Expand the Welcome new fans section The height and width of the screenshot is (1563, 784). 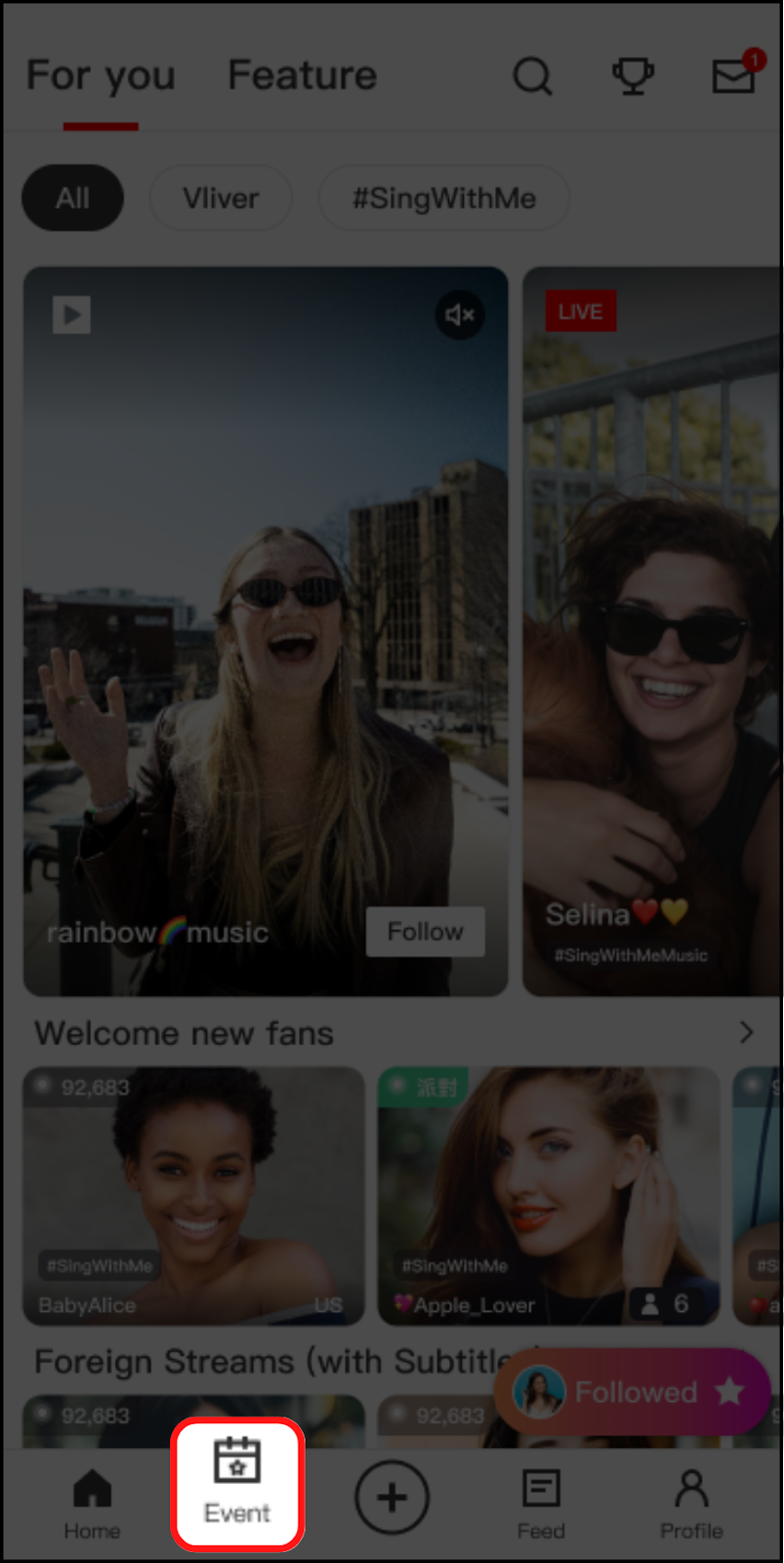(746, 1033)
